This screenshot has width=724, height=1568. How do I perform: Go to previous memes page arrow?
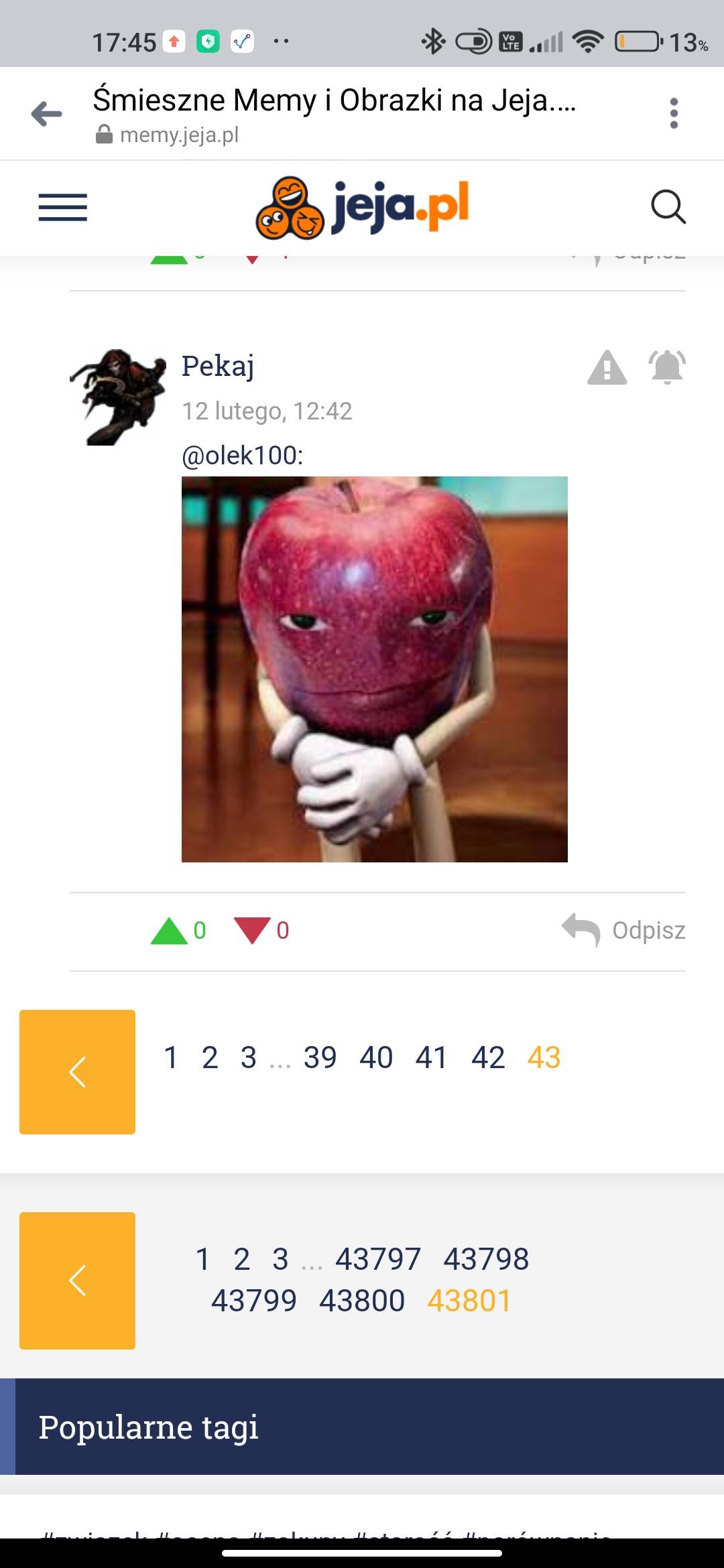click(x=77, y=1281)
